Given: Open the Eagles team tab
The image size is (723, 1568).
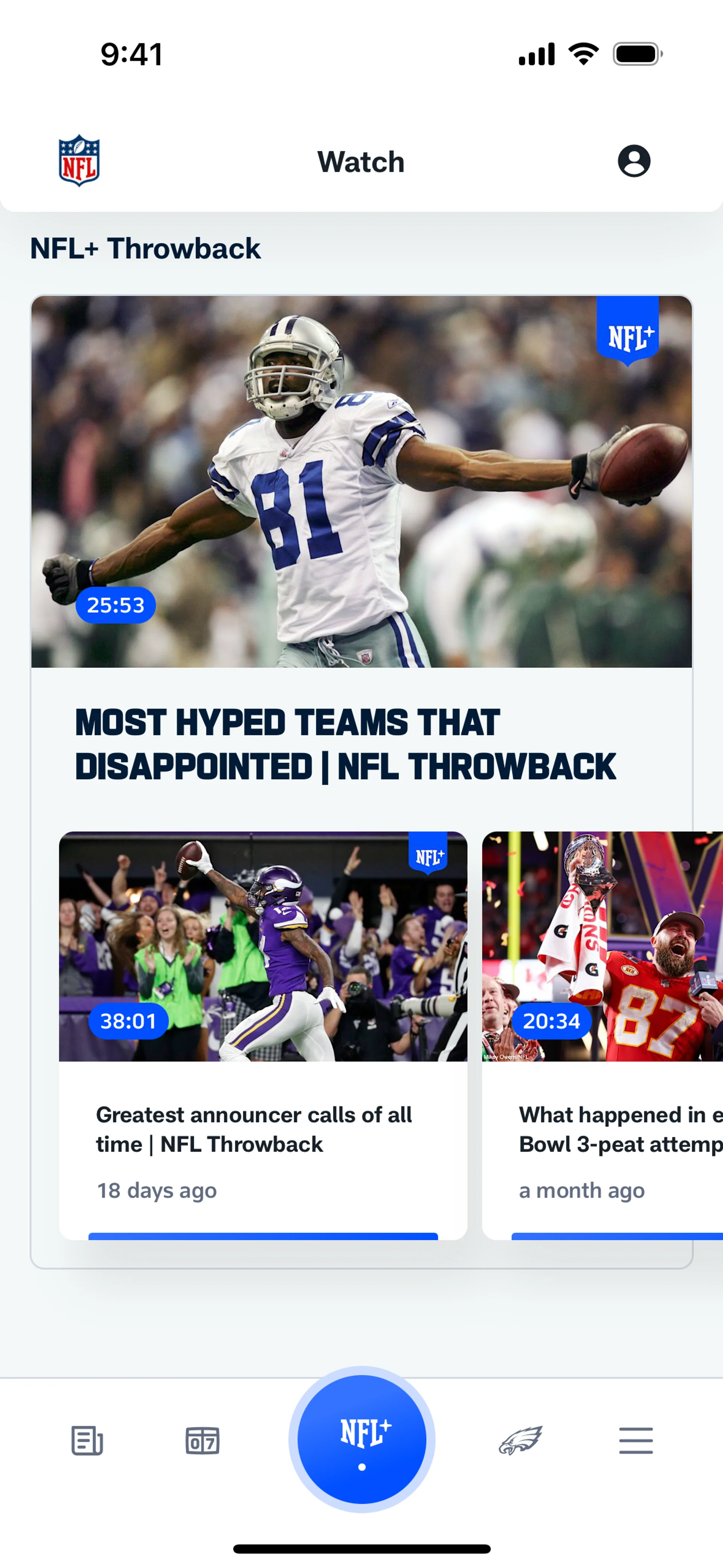Looking at the screenshot, I should click(x=520, y=1440).
